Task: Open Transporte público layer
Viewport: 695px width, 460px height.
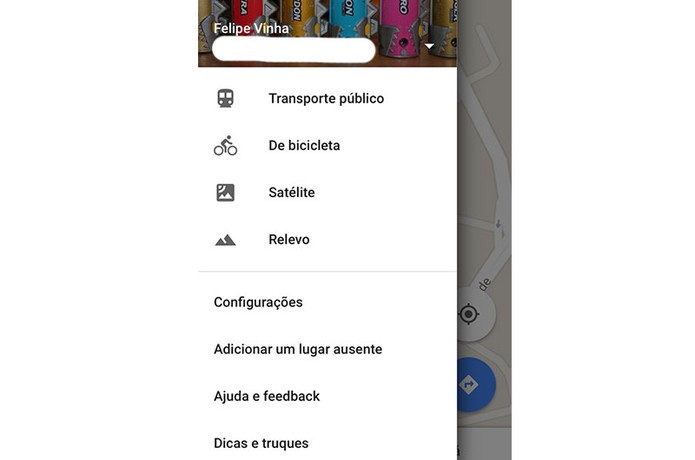Action: pos(325,98)
